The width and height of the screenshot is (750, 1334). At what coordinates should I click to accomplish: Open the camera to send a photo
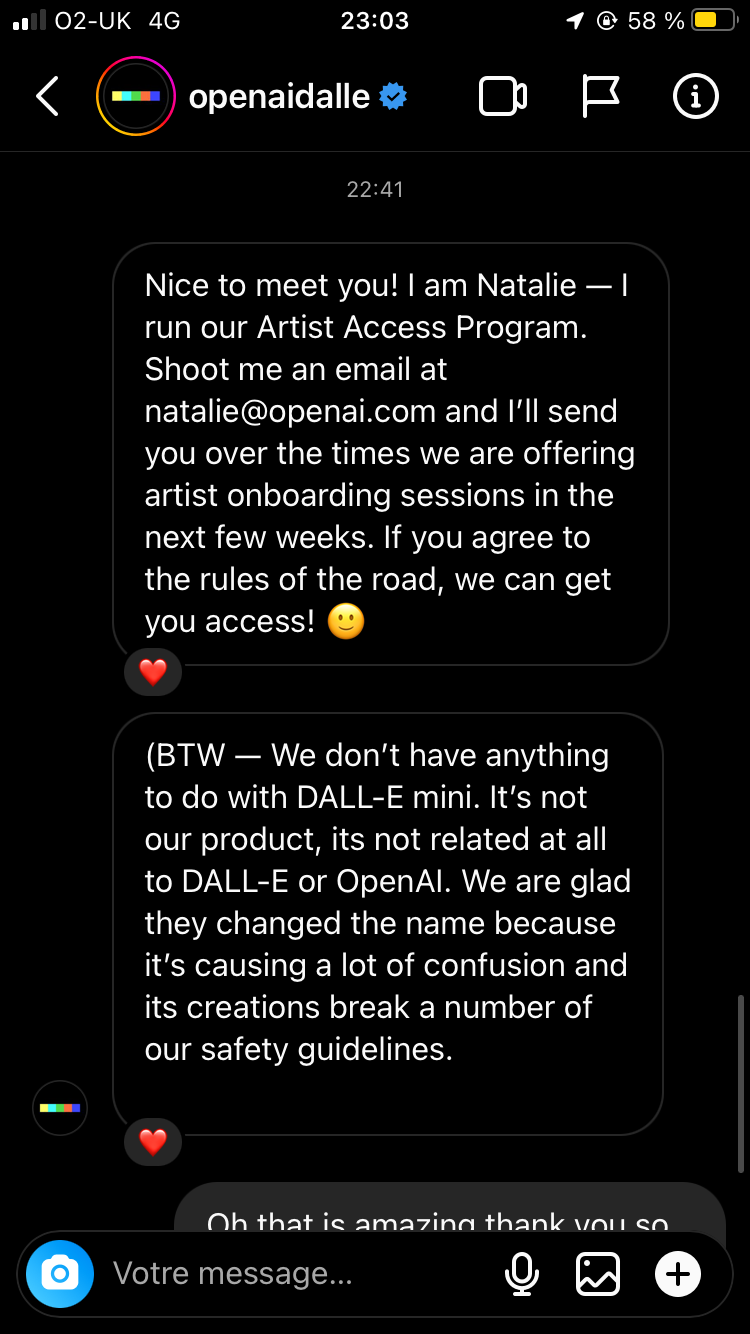60,1273
